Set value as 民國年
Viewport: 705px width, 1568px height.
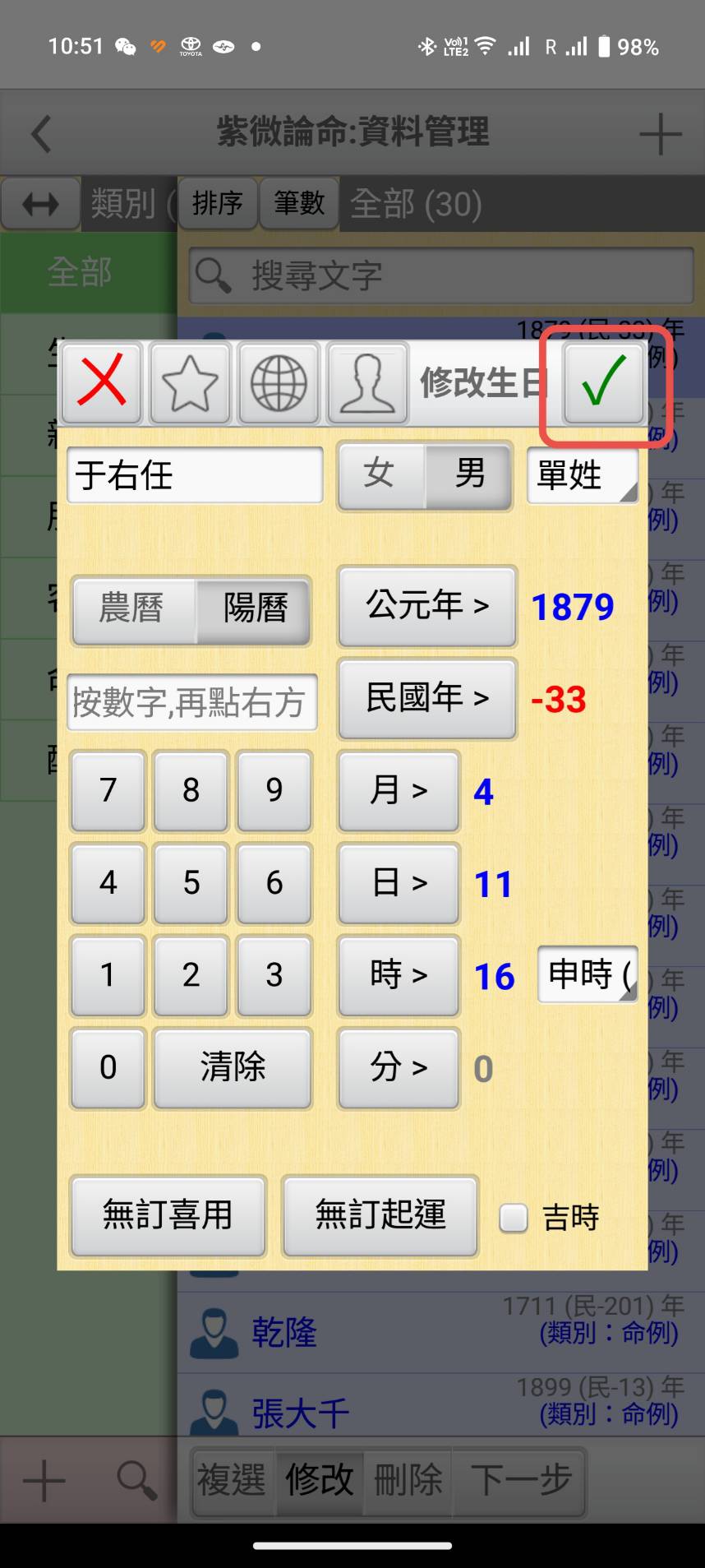coord(426,699)
